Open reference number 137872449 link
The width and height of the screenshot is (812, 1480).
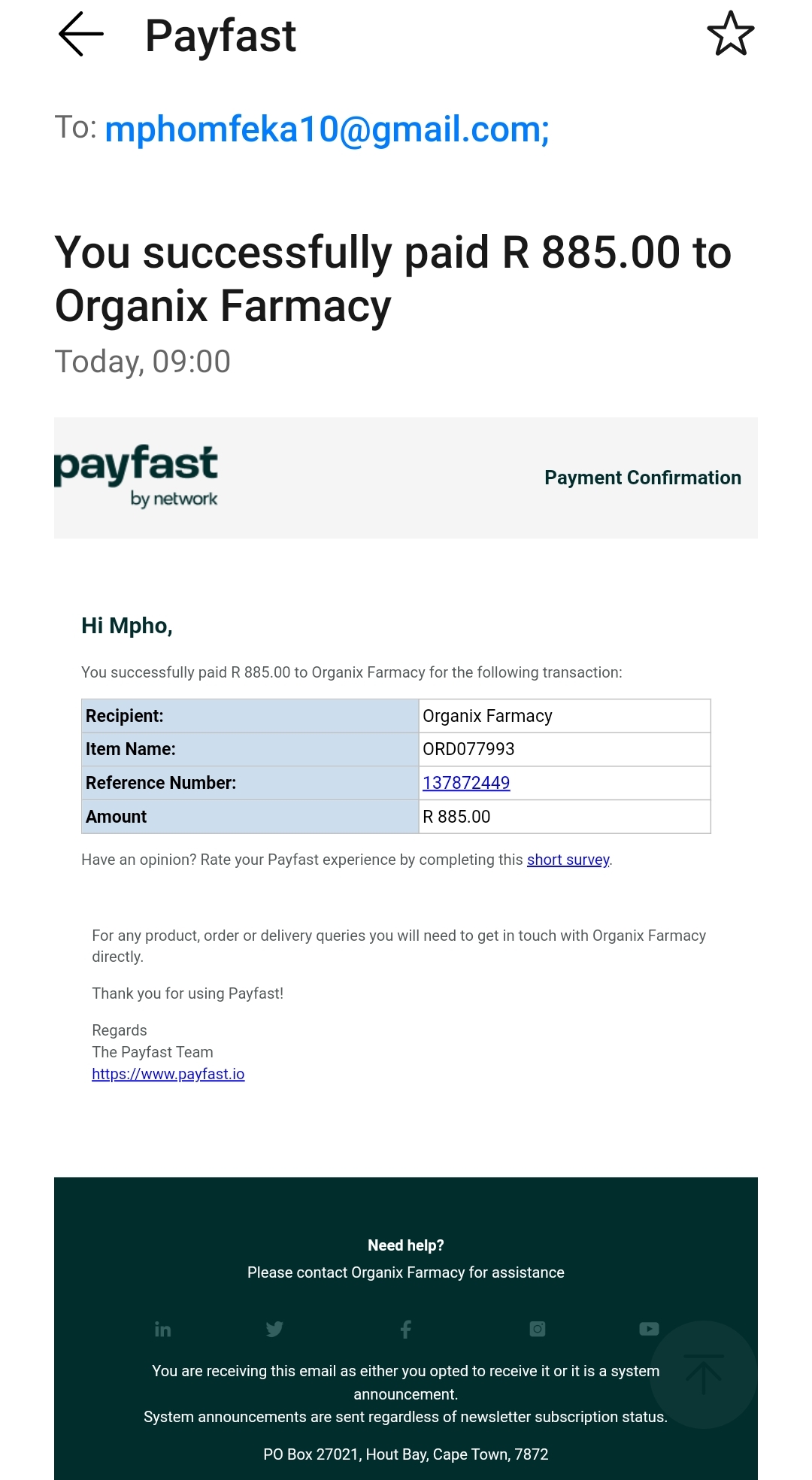coord(466,783)
